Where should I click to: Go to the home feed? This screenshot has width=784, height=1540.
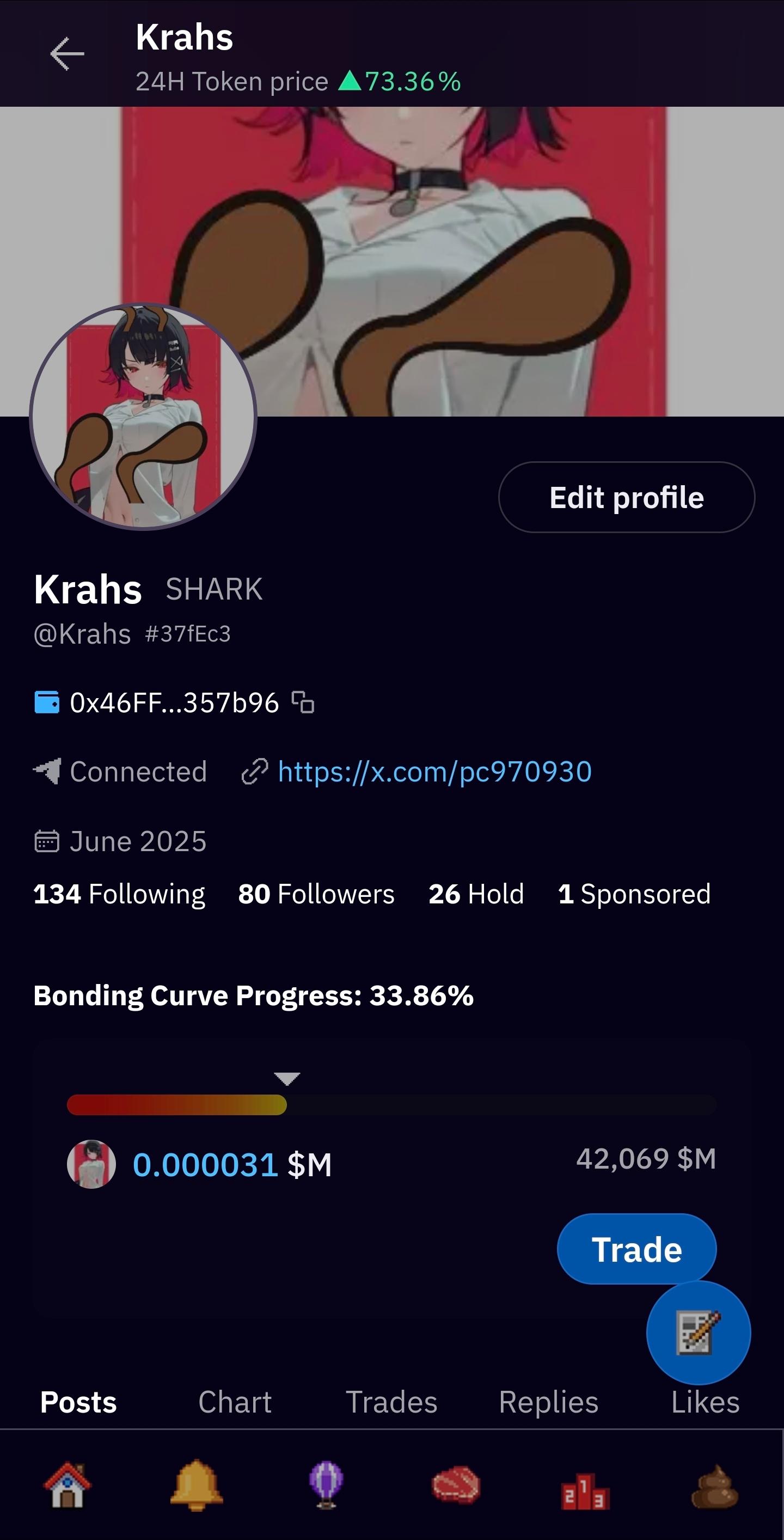pos(68,1486)
